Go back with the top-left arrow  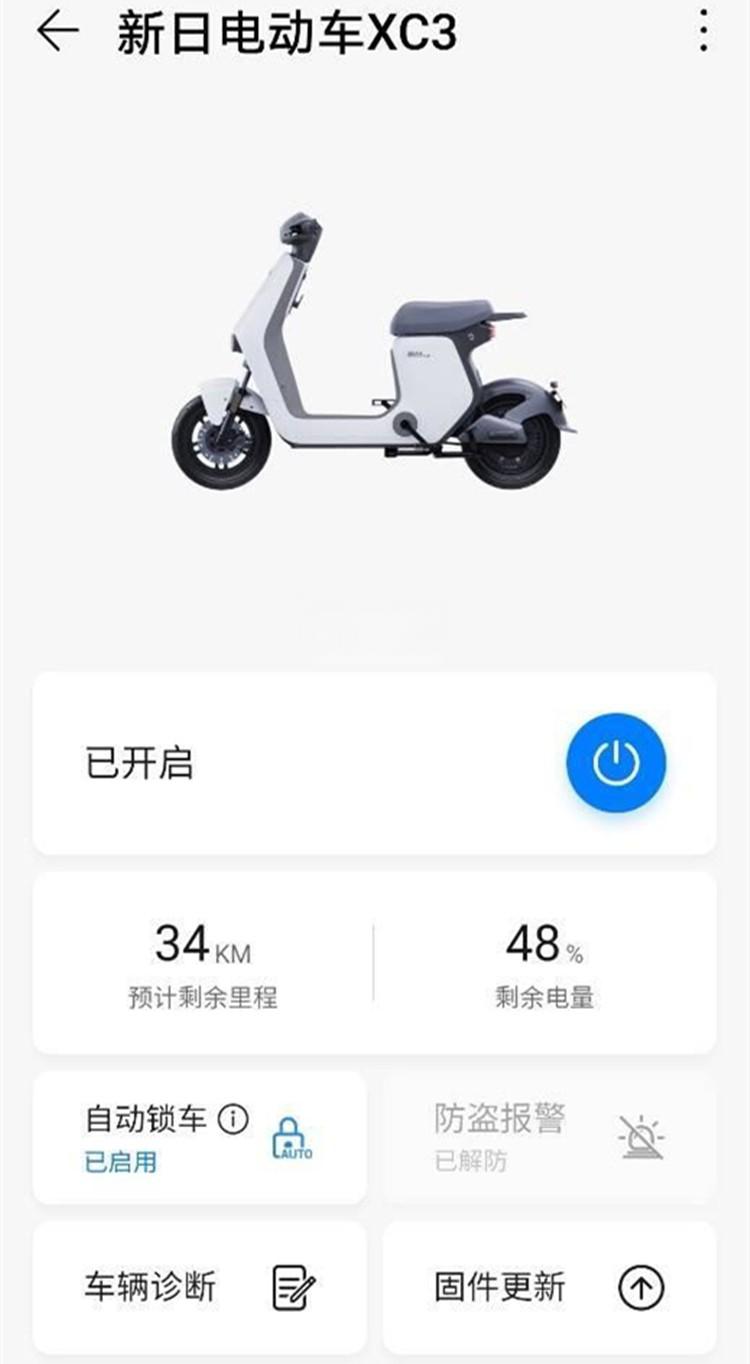[x=57, y=33]
